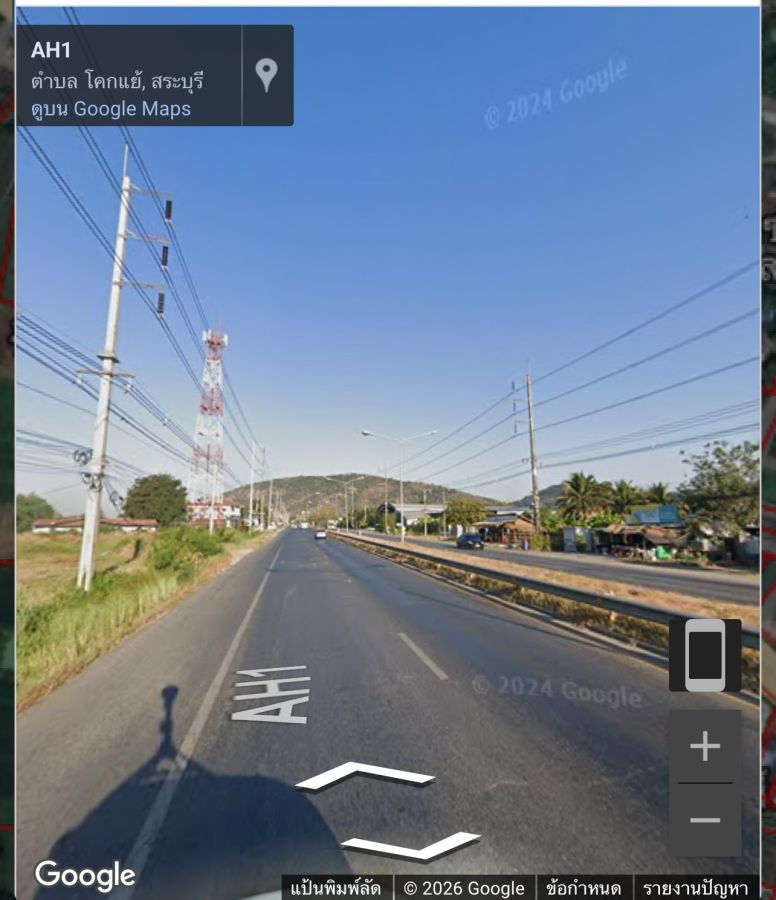The image size is (776, 900).
Task: Open the location pin icon for AH1
Action: pos(266,75)
